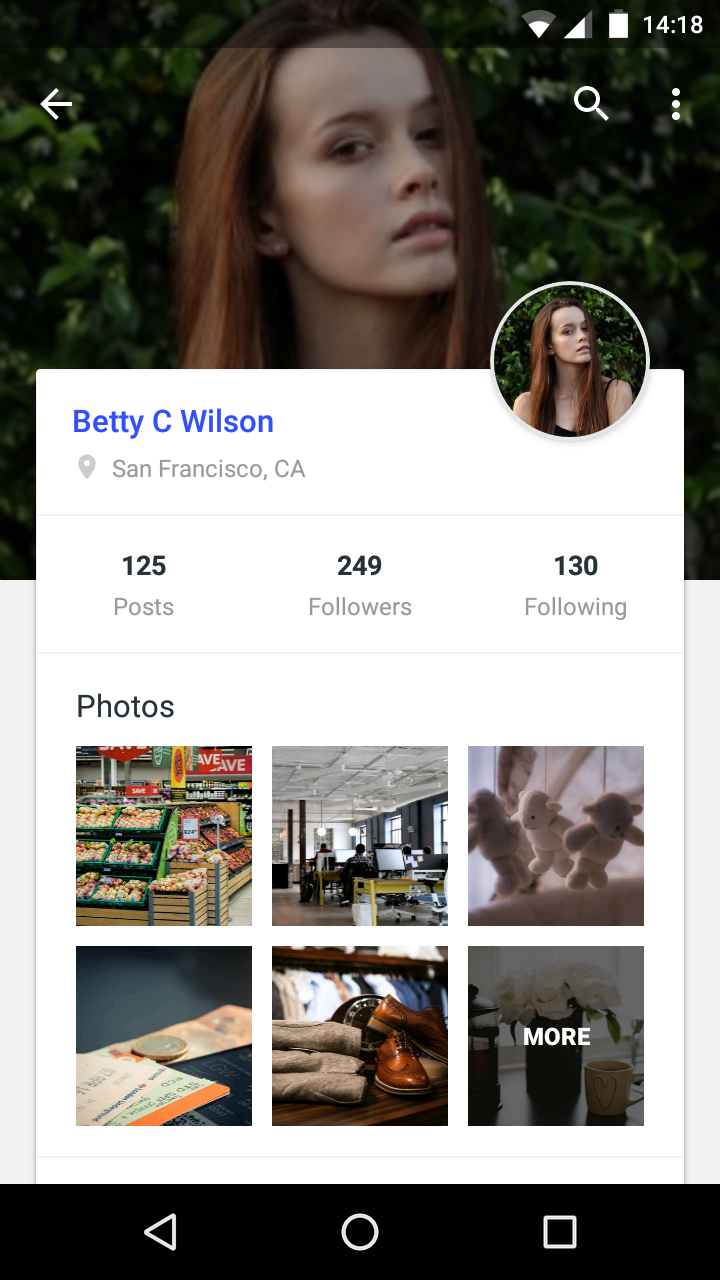This screenshot has width=720, height=1280.
Task: View the 125 Posts stat
Action: click(144, 585)
